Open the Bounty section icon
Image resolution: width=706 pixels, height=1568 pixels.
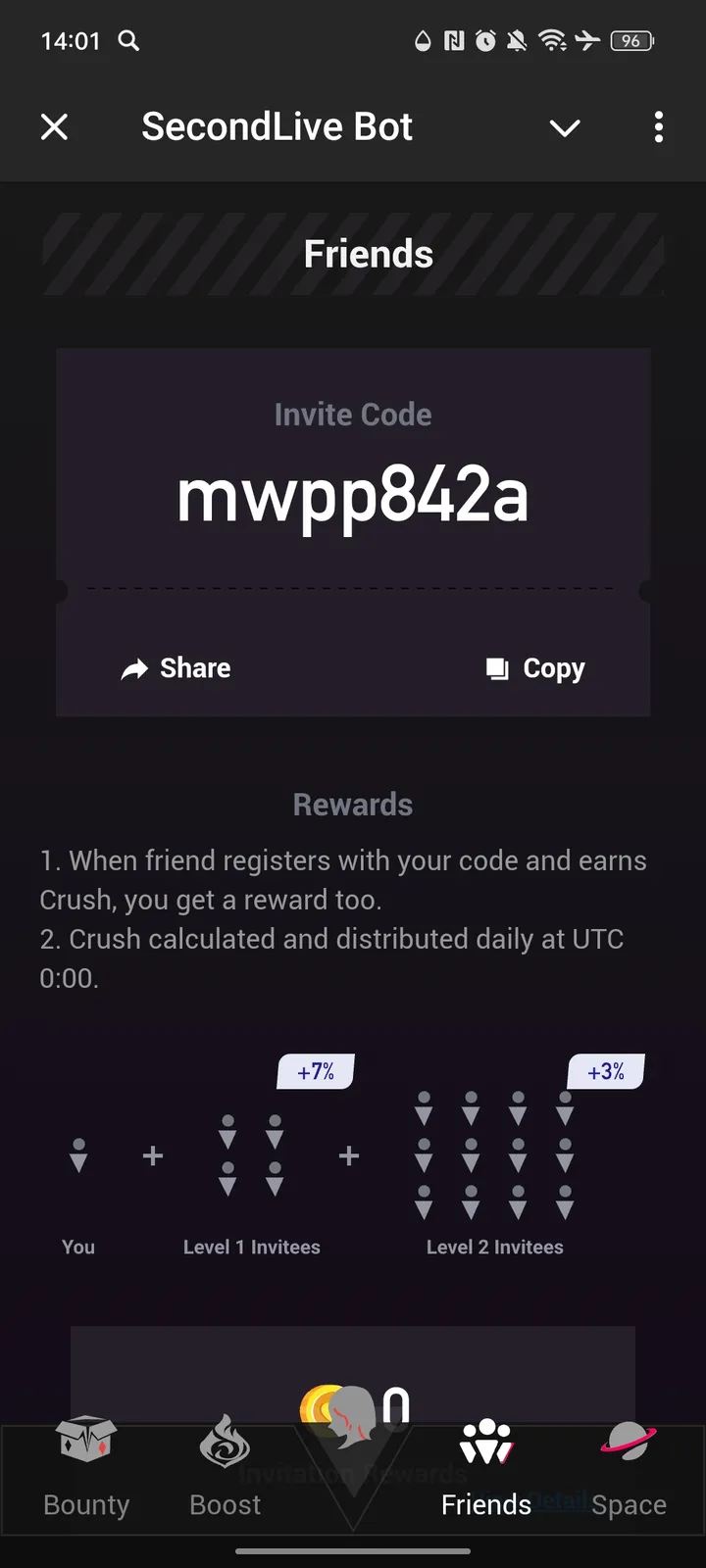coord(85,1442)
